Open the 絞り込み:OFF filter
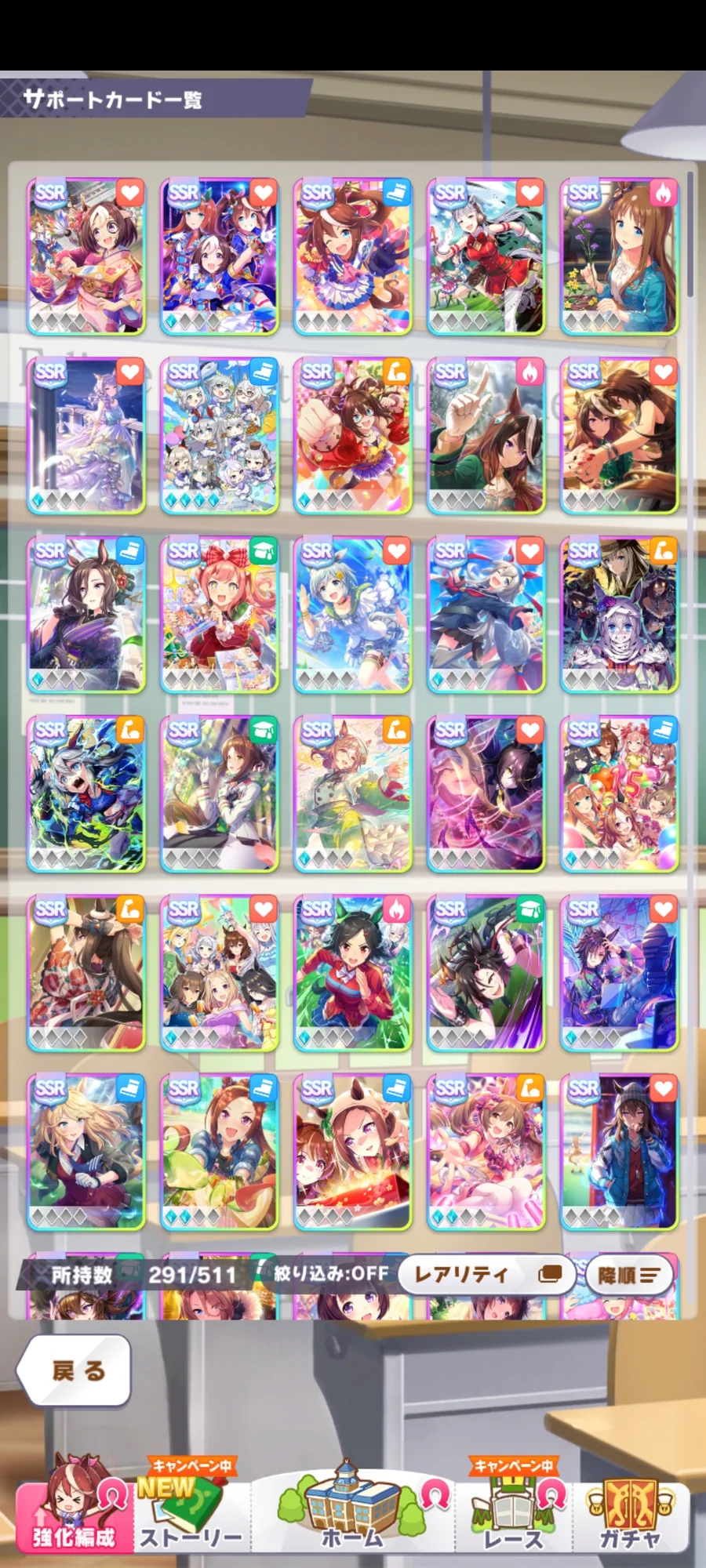This screenshot has height=1568, width=706. (x=330, y=1273)
